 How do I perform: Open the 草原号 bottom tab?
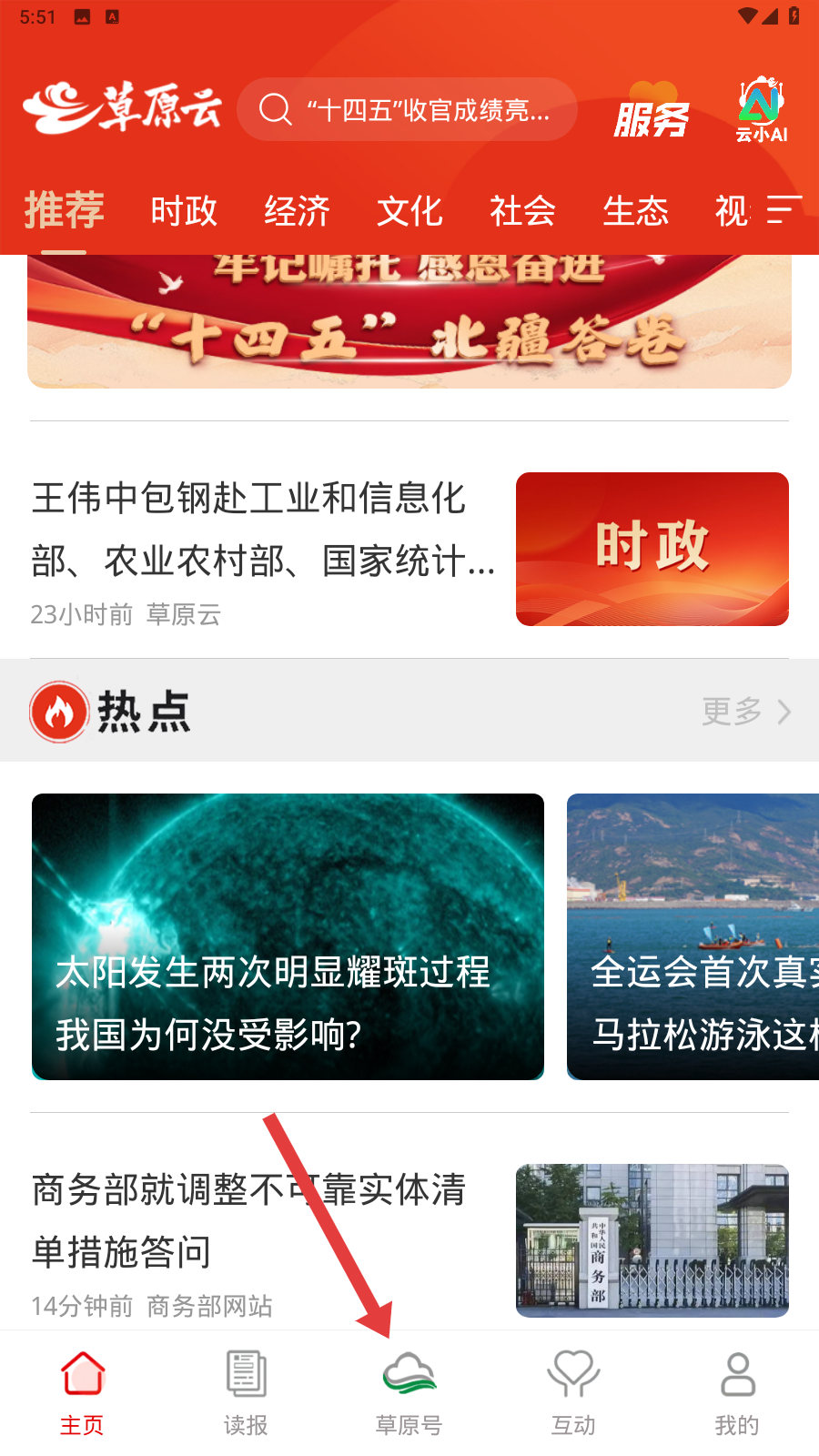tap(409, 1393)
